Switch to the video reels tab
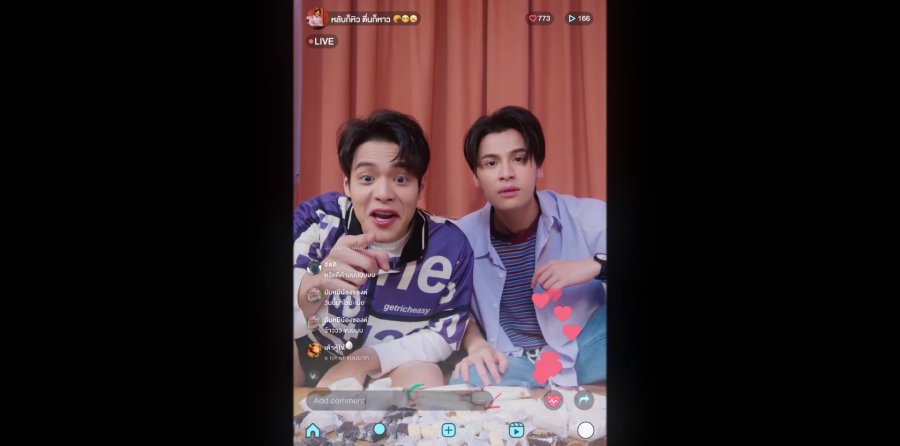 pos(516,430)
